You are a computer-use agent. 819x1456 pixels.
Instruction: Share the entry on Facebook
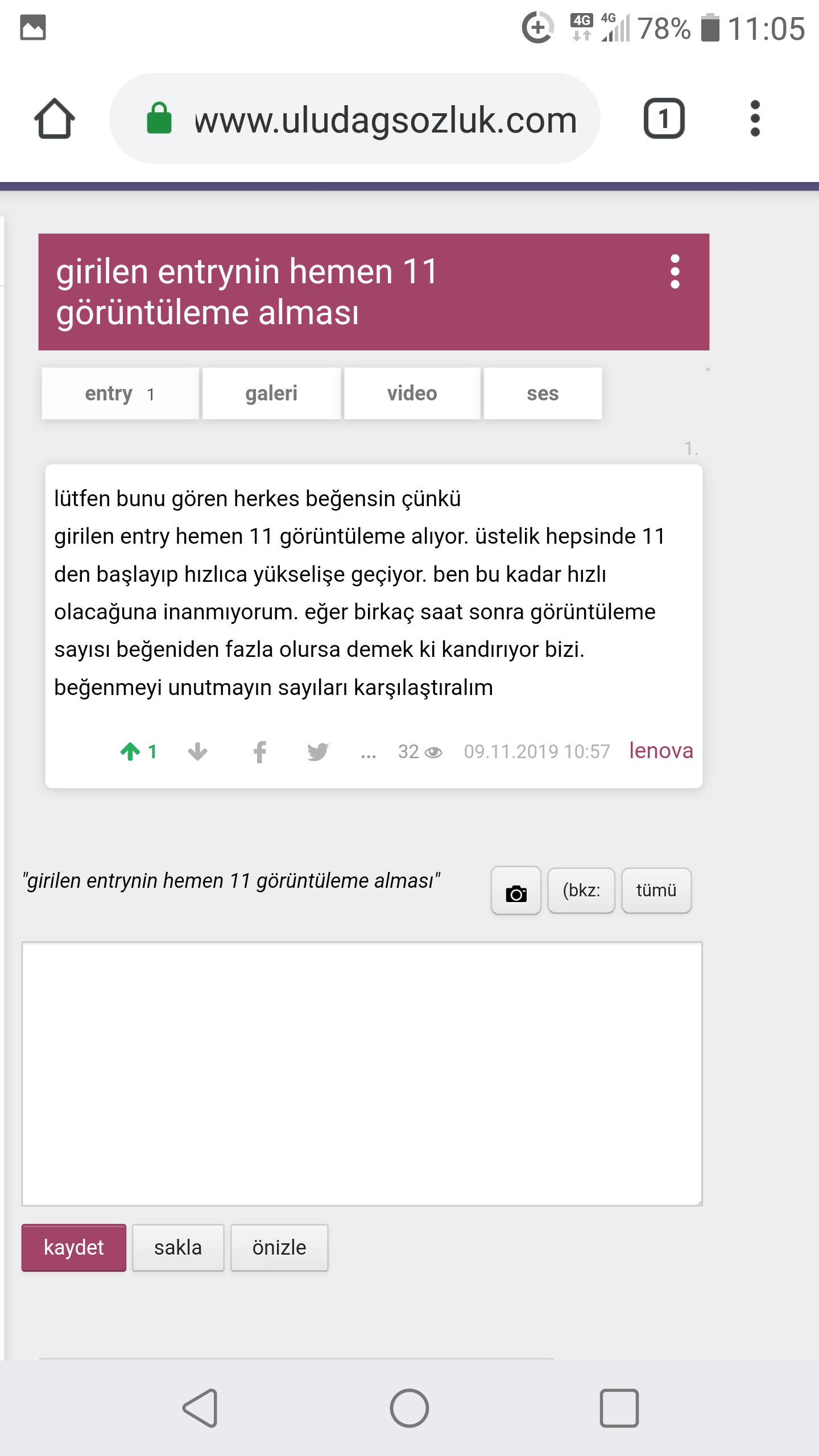point(260,751)
